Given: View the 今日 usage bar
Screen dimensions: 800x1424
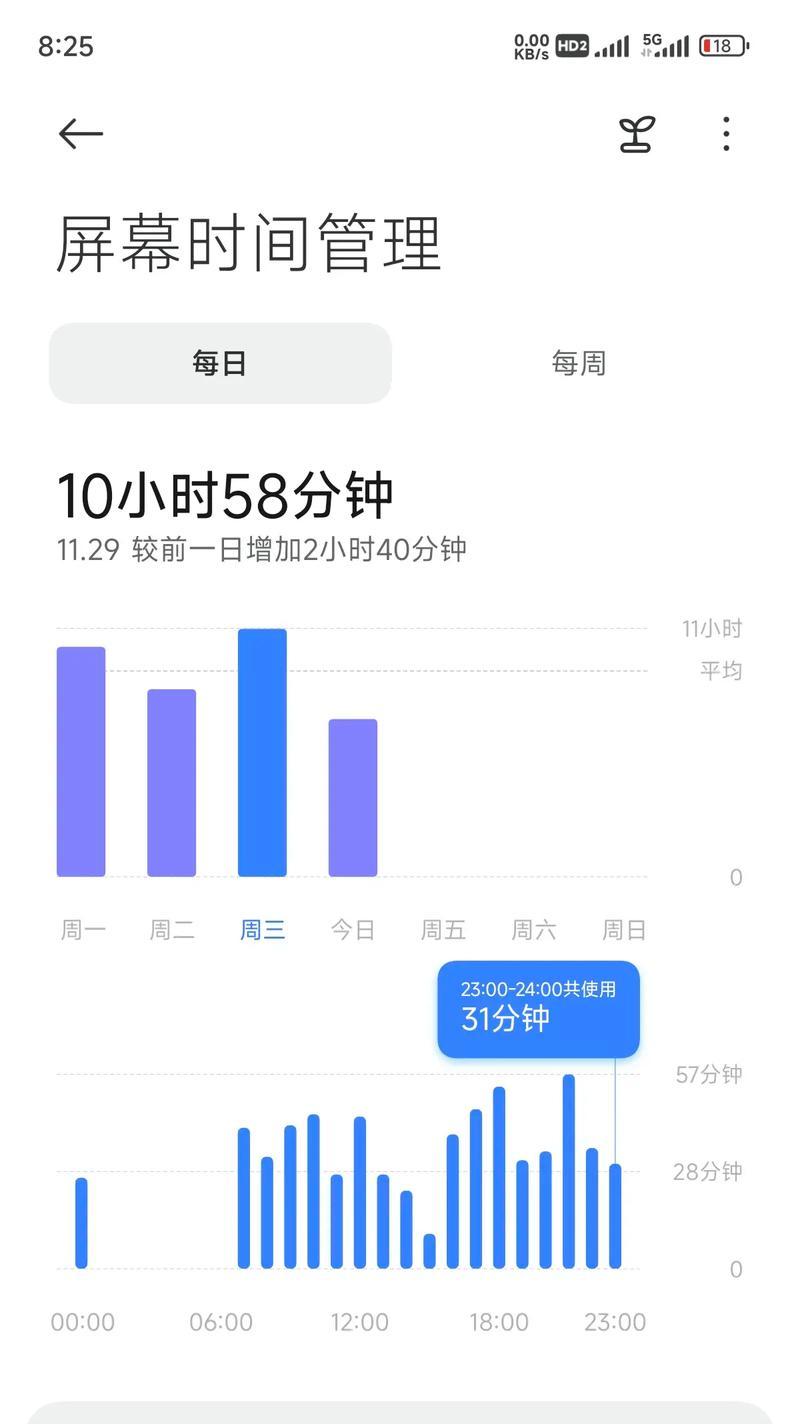Looking at the screenshot, I should pyautogui.click(x=353, y=798).
